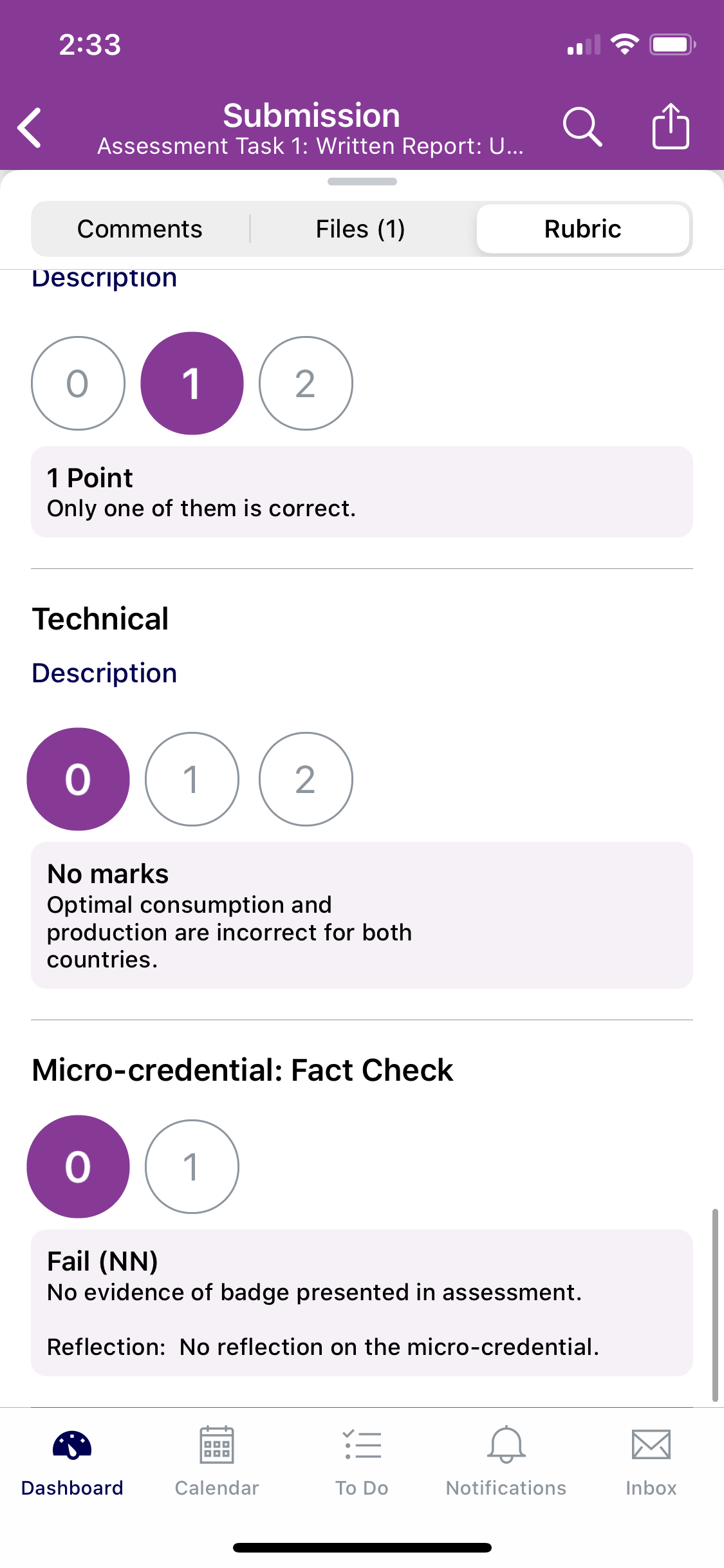Go to the To Do tab
This screenshot has height=1568, width=724.
(362, 1462)
